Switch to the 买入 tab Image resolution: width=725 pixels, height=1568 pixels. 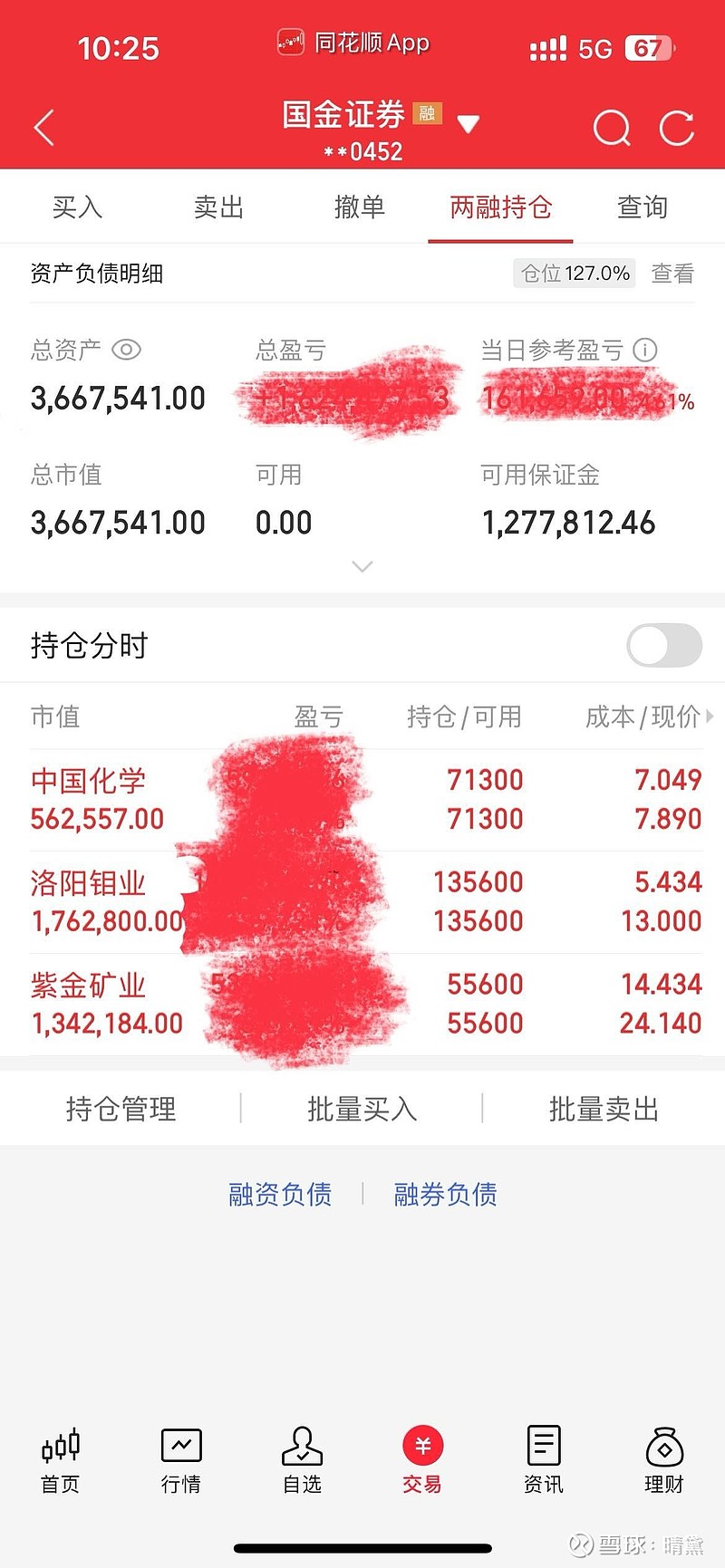(77, 207)
